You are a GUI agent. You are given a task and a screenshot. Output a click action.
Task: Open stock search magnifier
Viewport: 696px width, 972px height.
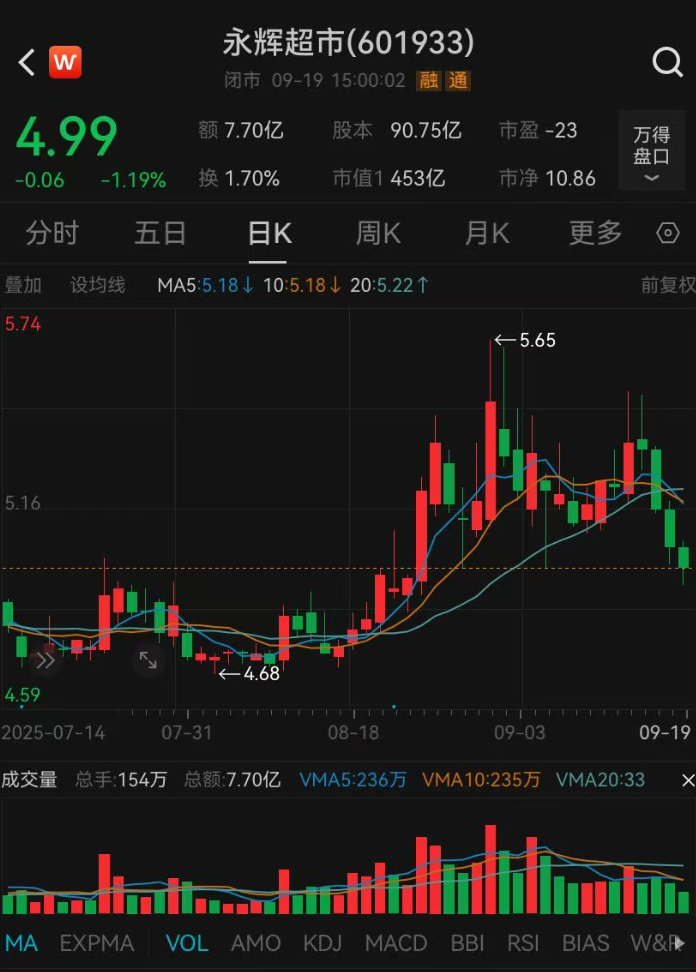click(x=667, y=63)
